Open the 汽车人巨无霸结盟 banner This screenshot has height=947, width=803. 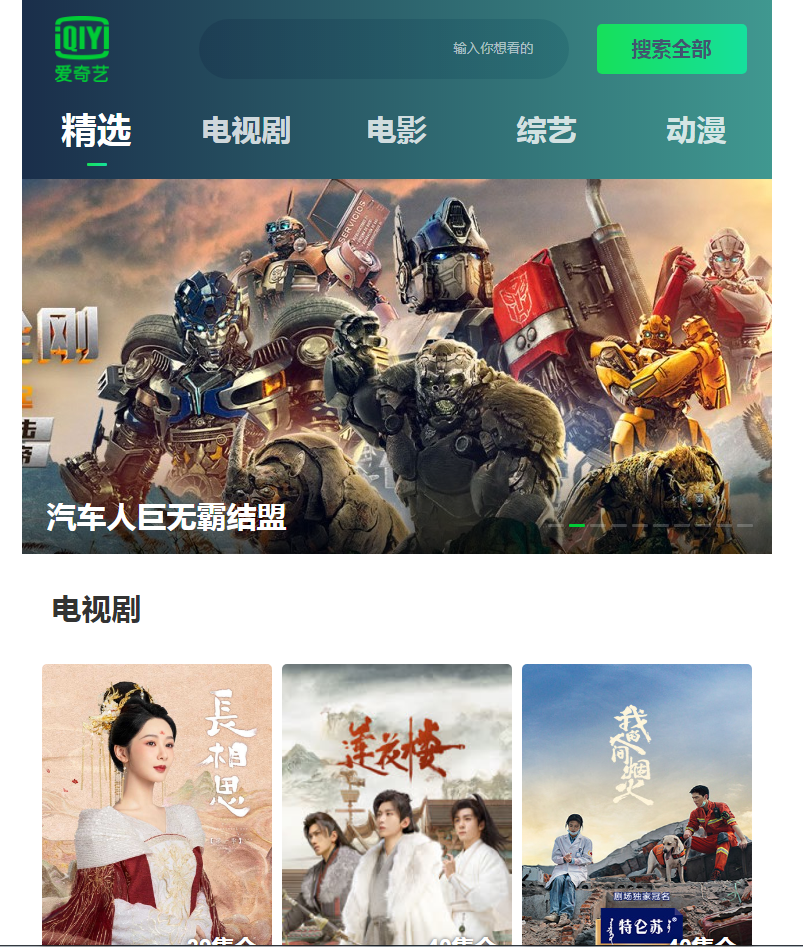click(x=396, y=366)
